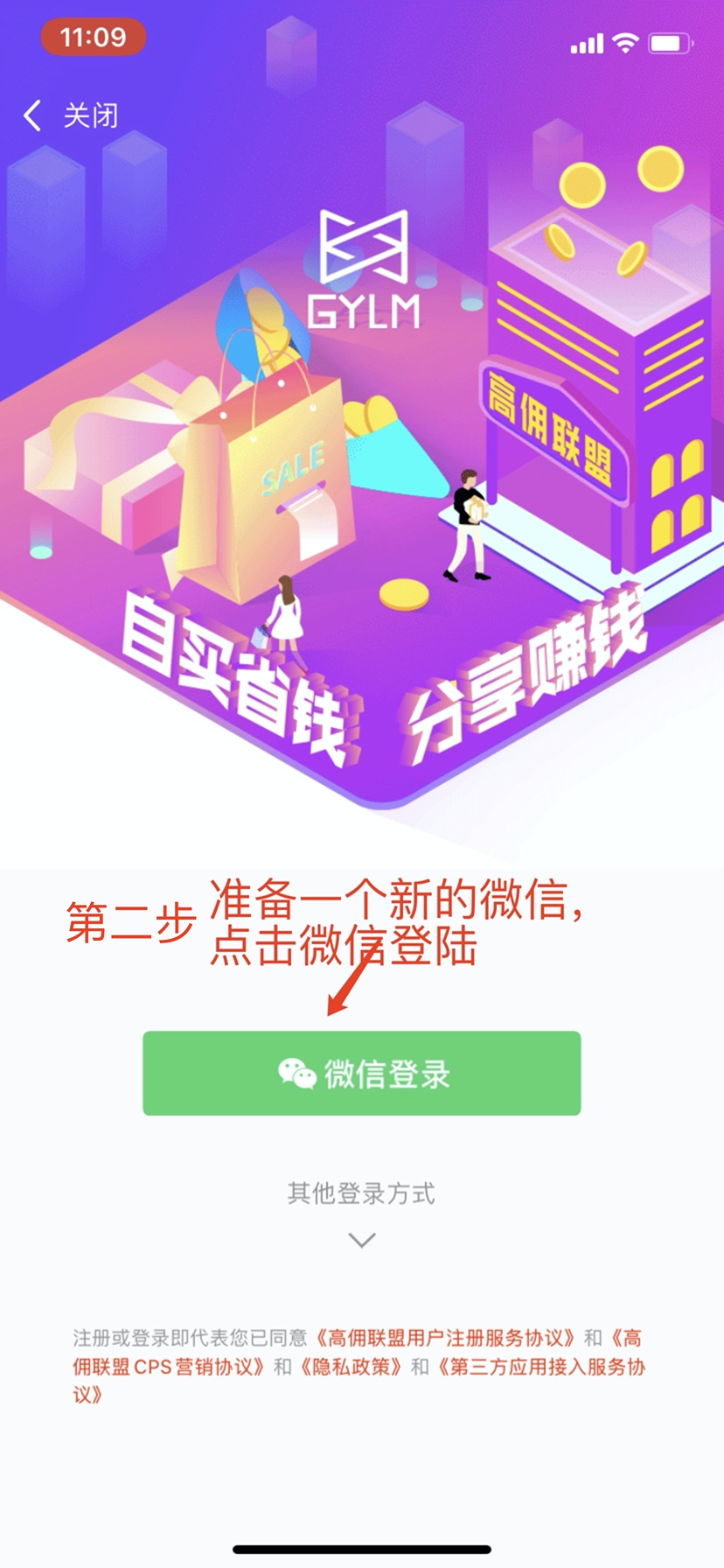Open 高佣联盟CPS营销协议 link

tap(175, 1367)
